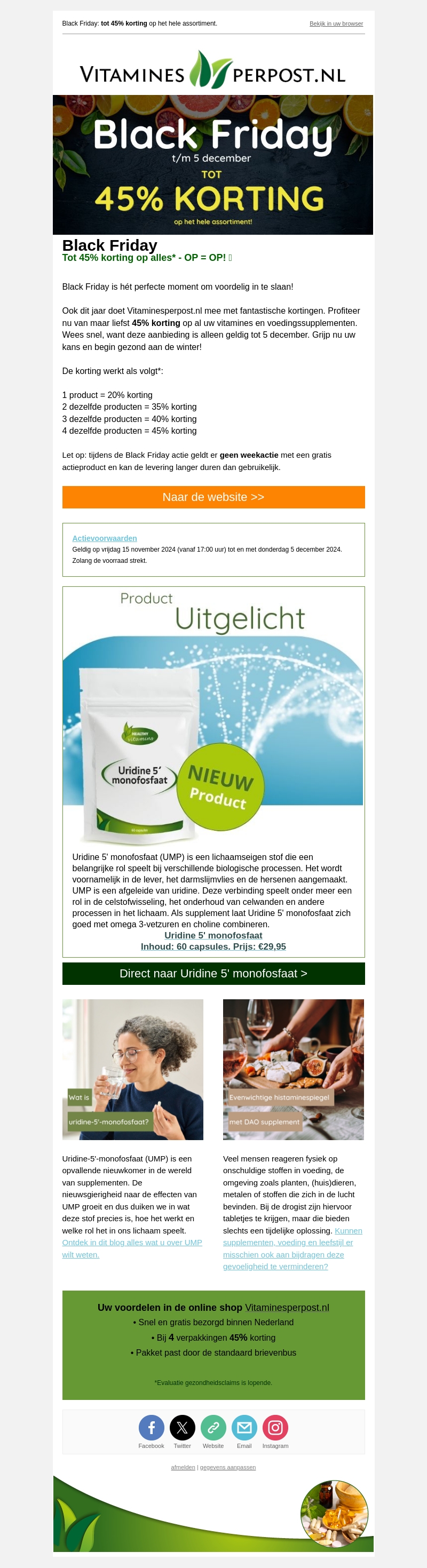The width and height of the screenshot is (427, 1568).
Task: Open the histaminespiegel DAO supplement blog image
Action: pyautogui.click(x=293, y=1069)
